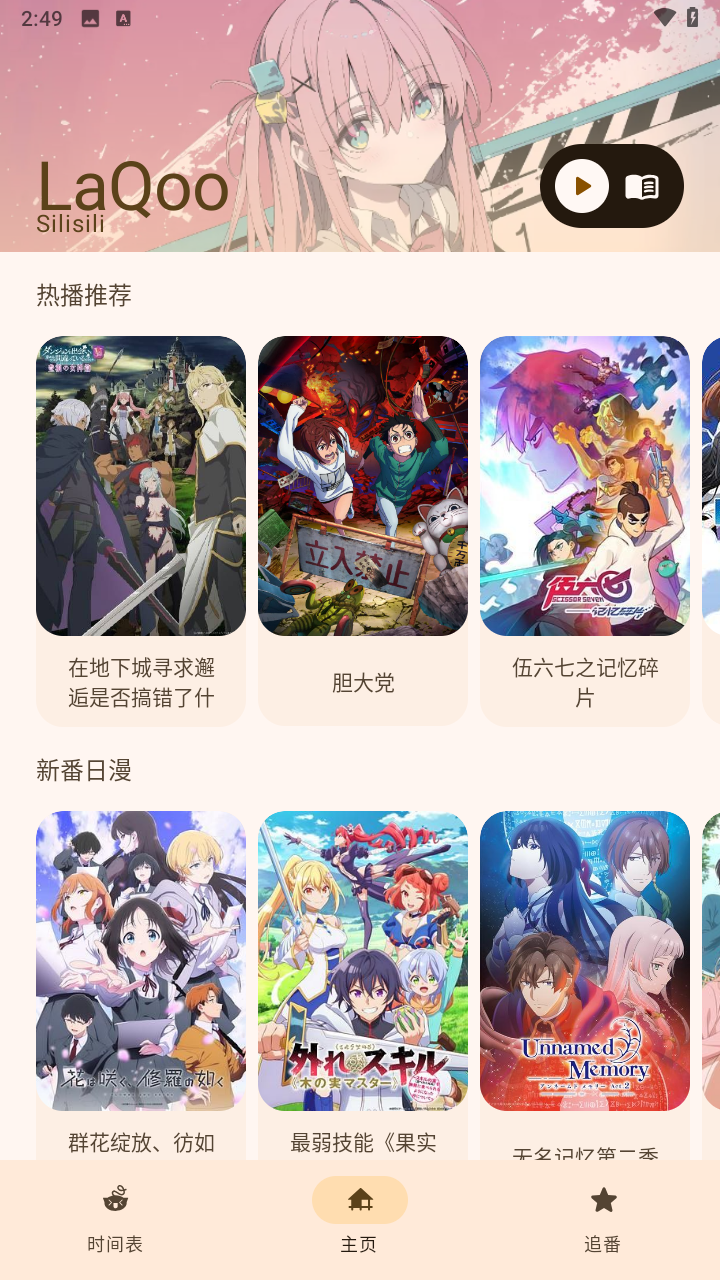Switch to the book reading mode icon
The image size is (720, 1280).
(x=642, y=187)
